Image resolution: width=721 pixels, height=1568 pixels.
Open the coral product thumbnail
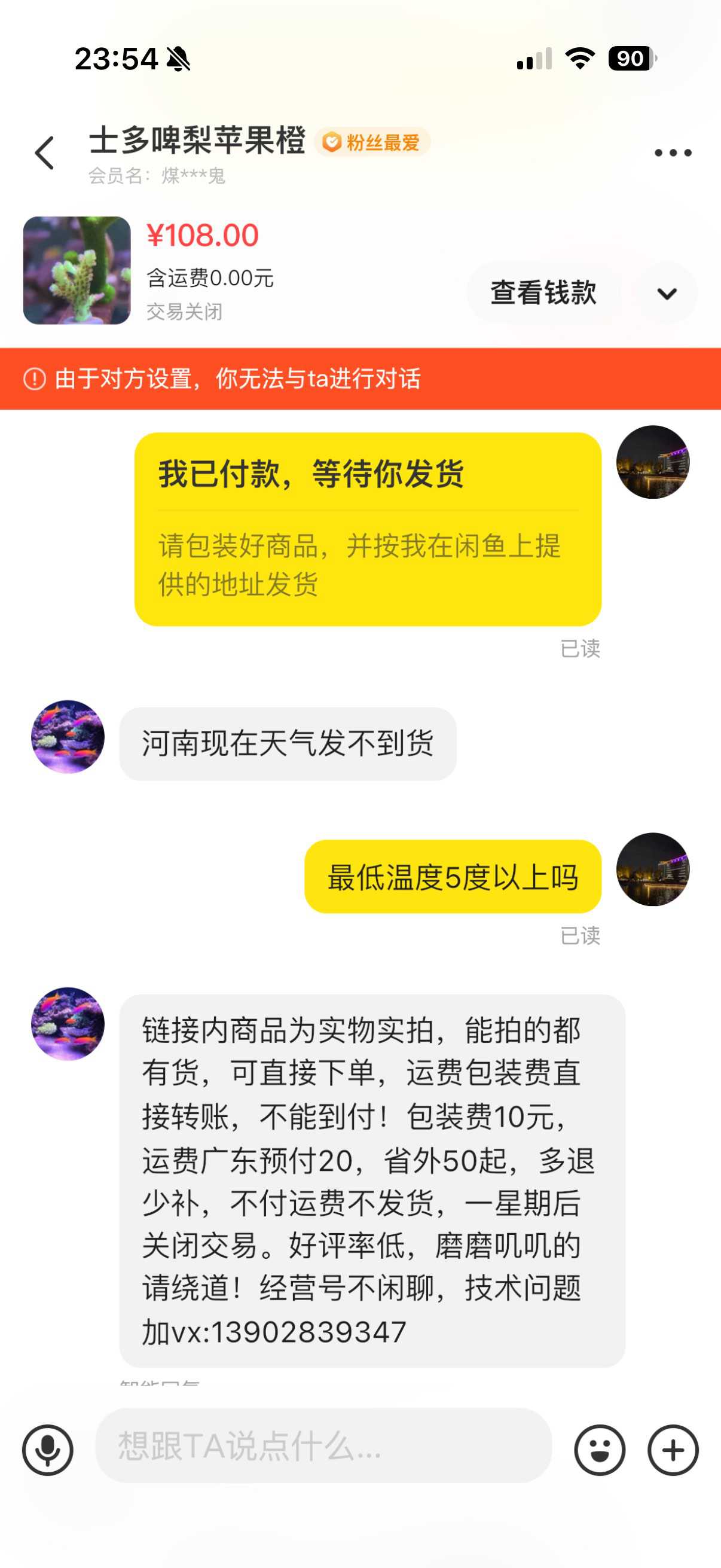pyautogui.click(x=77, y=270)
